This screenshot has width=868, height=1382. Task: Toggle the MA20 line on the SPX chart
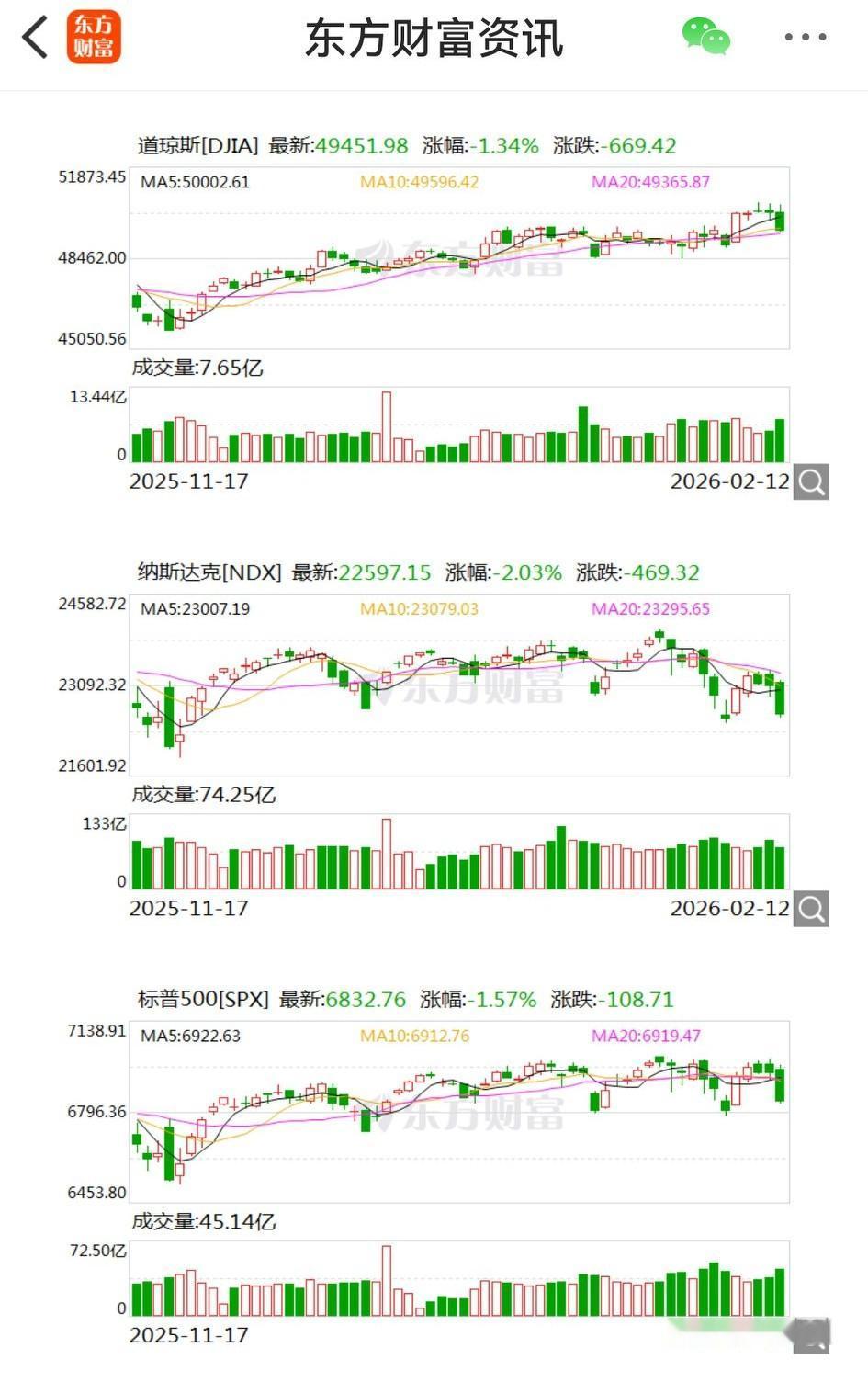pos(650,1035)
